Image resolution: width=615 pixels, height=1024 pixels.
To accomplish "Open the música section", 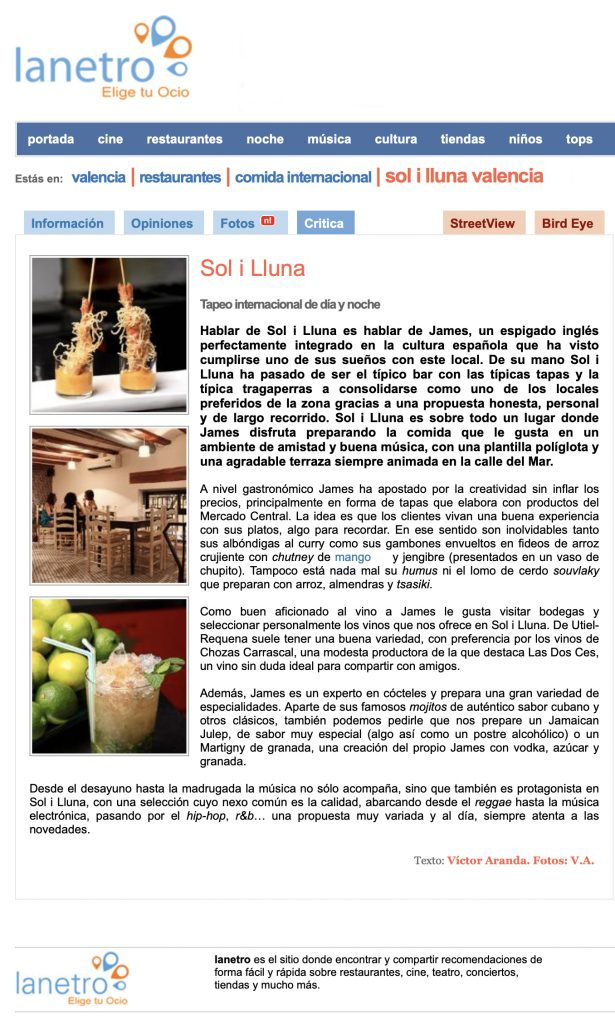I will 329,139.
